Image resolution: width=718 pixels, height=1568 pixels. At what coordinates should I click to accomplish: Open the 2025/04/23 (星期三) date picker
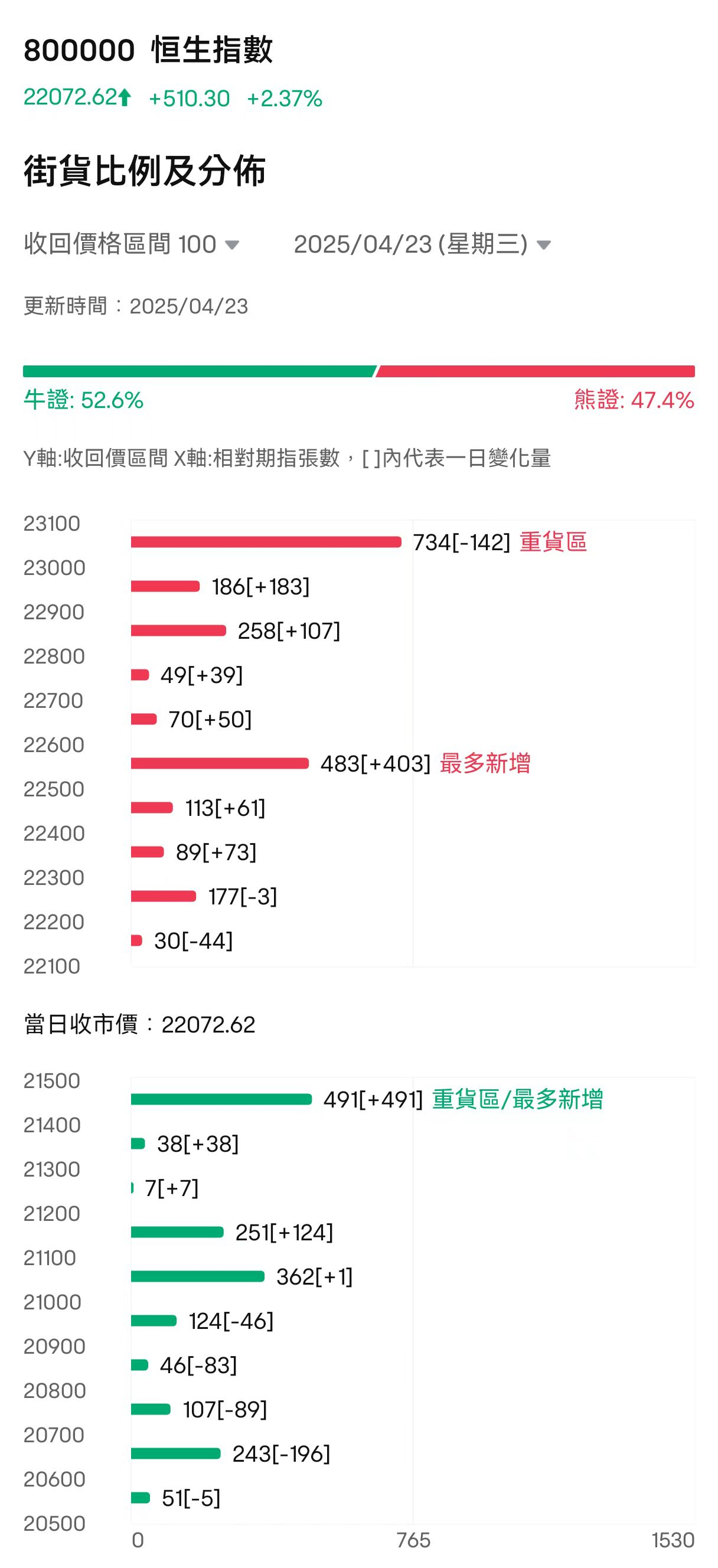pos(422,244)
